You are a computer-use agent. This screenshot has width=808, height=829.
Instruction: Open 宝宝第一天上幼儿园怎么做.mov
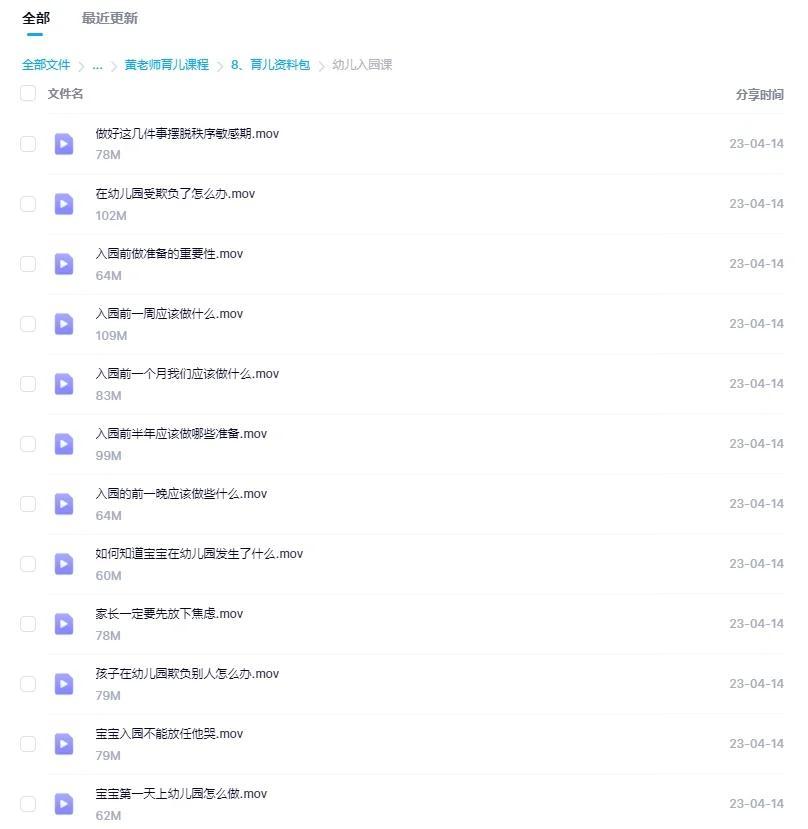(x=181, y=794)
